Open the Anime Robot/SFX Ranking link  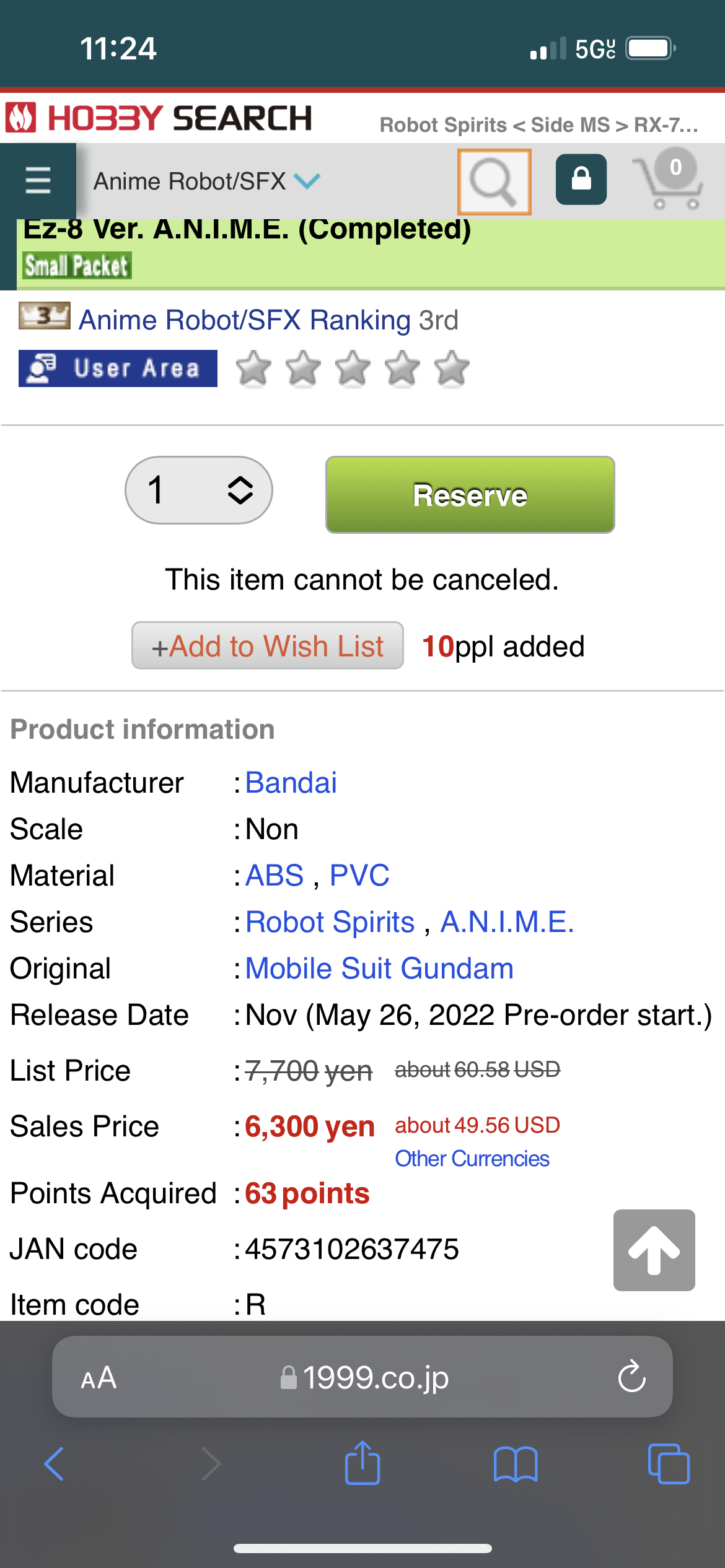tap(244, 320)
